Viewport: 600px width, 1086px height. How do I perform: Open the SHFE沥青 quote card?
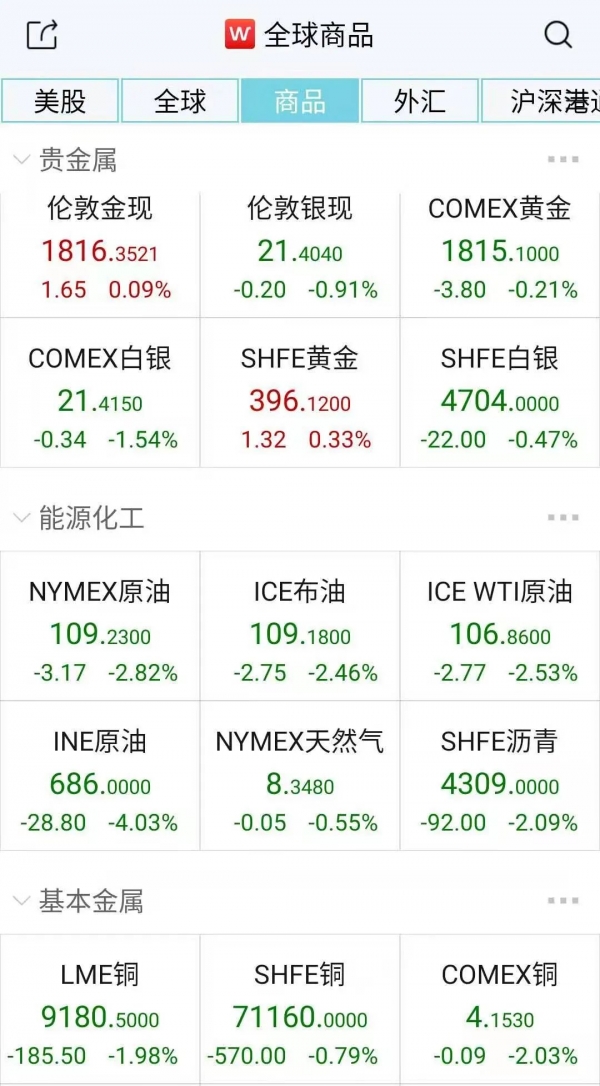pyautogui.click(x=500, y=776)
